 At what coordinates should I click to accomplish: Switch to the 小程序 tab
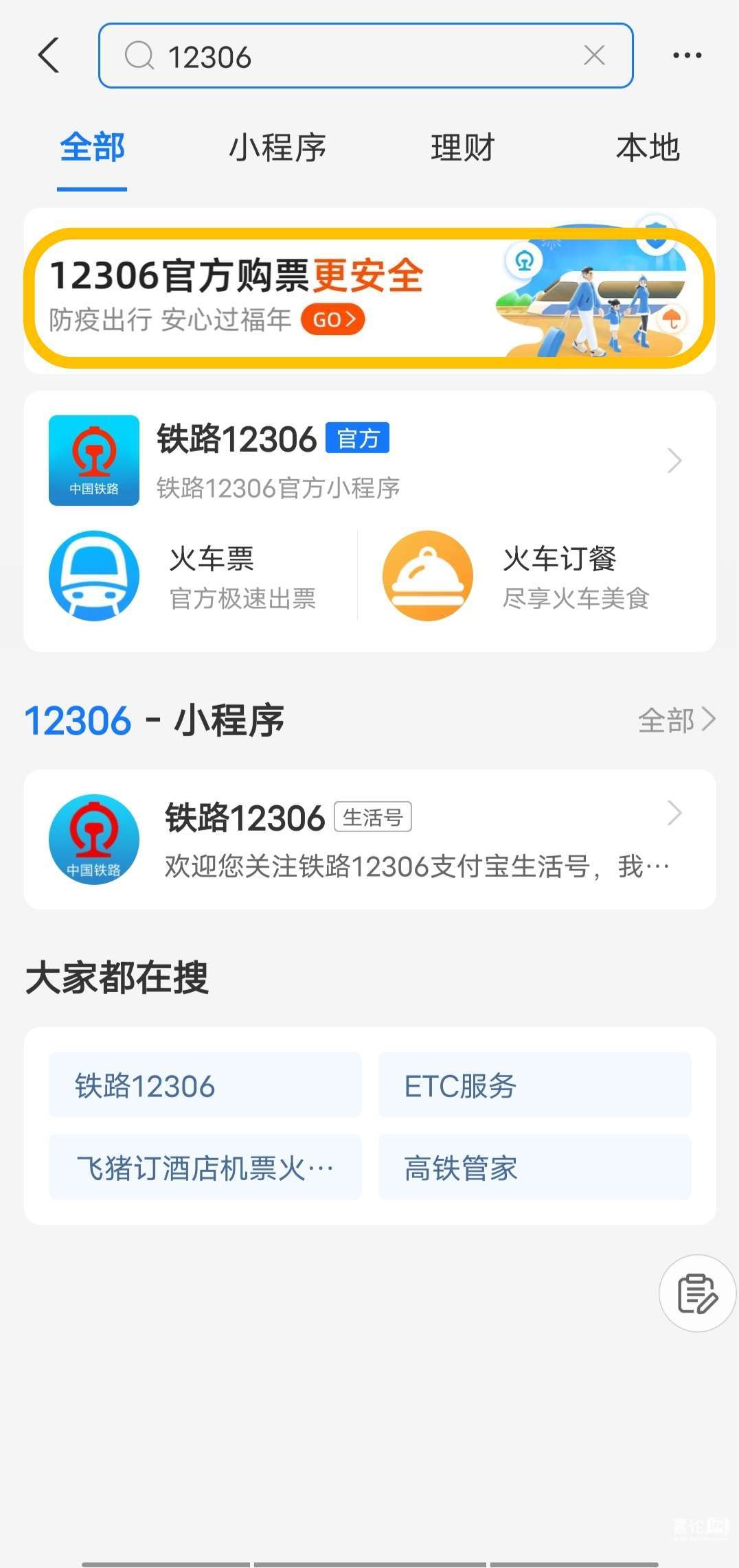pos(277,148)
